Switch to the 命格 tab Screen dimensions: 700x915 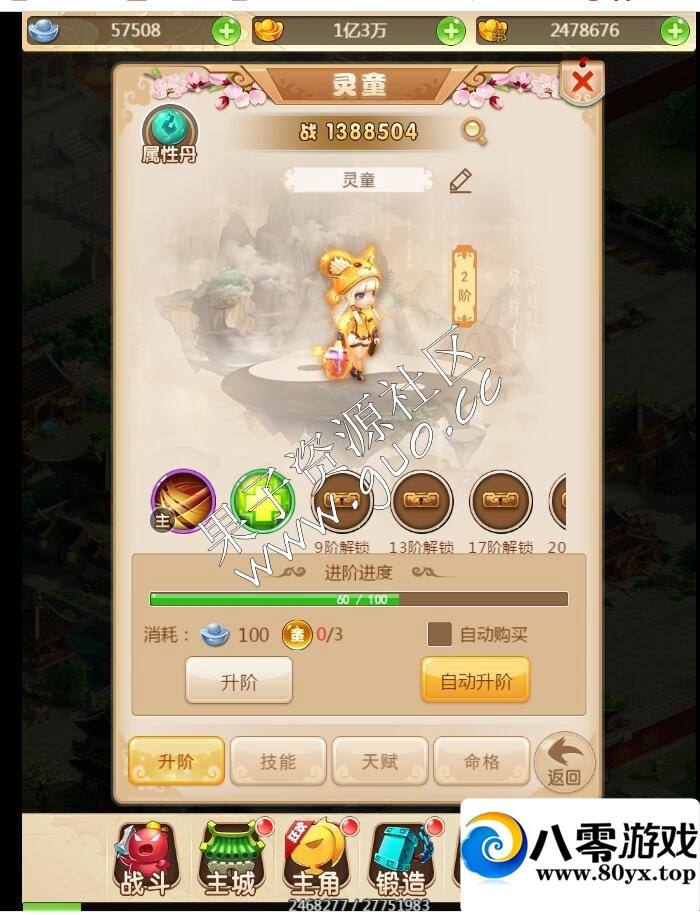(481, 762)
